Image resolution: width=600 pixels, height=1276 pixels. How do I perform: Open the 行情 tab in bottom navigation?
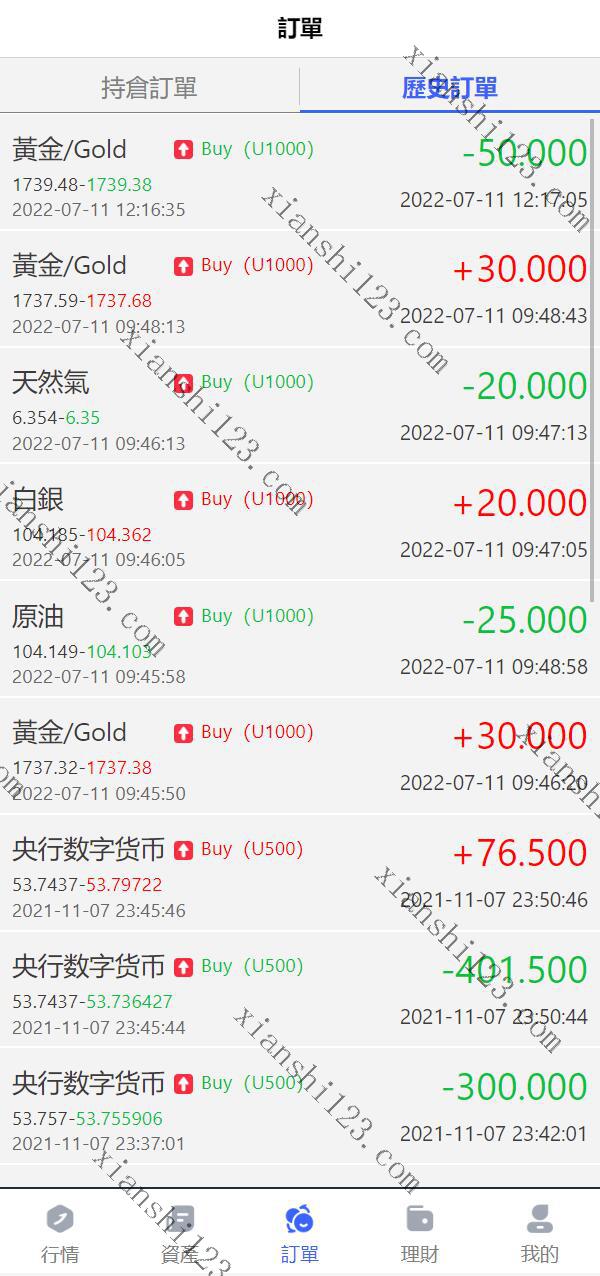point(60,1233)
